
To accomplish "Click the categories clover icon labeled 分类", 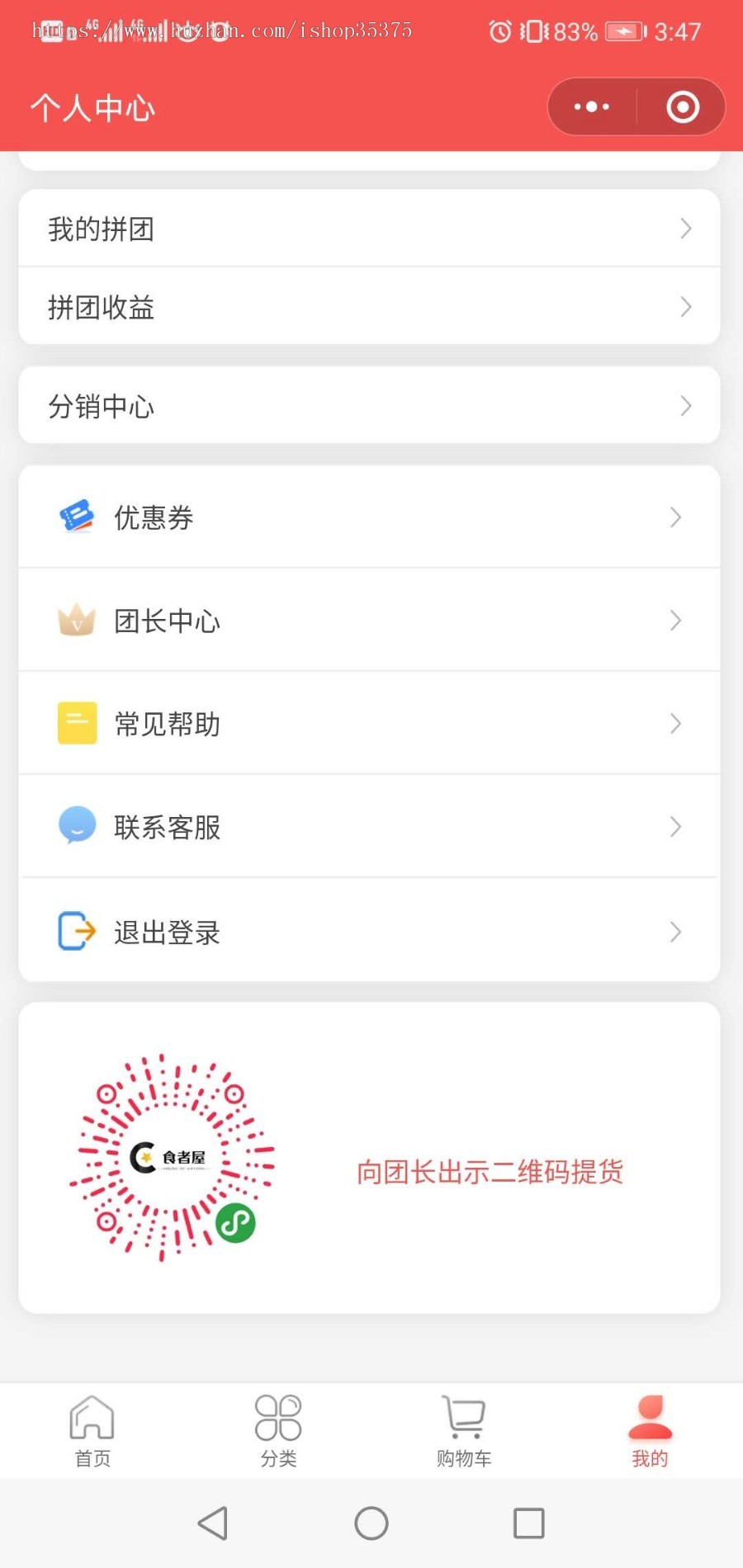I will [x=278, y=1418].
